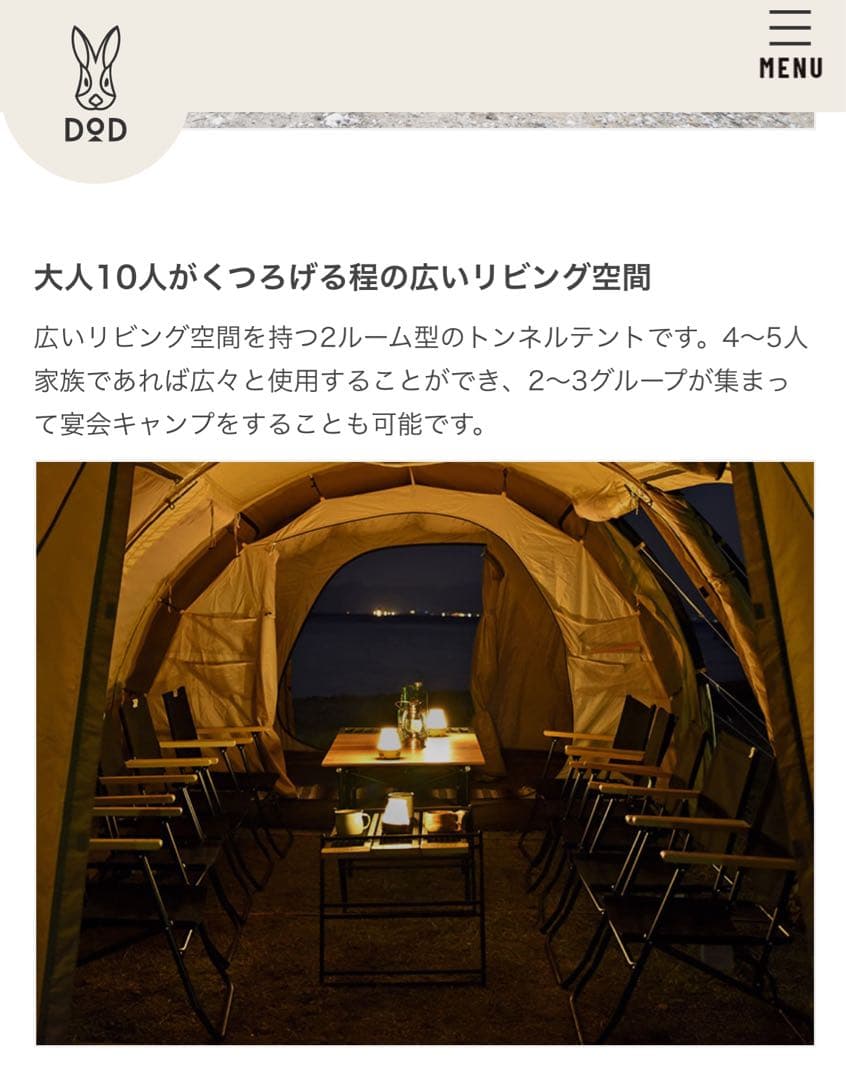Click the heading 大人10人がくつろげる程の広いリビング空間
Screen dimensions: 846x1080
[x=346, y=272]
